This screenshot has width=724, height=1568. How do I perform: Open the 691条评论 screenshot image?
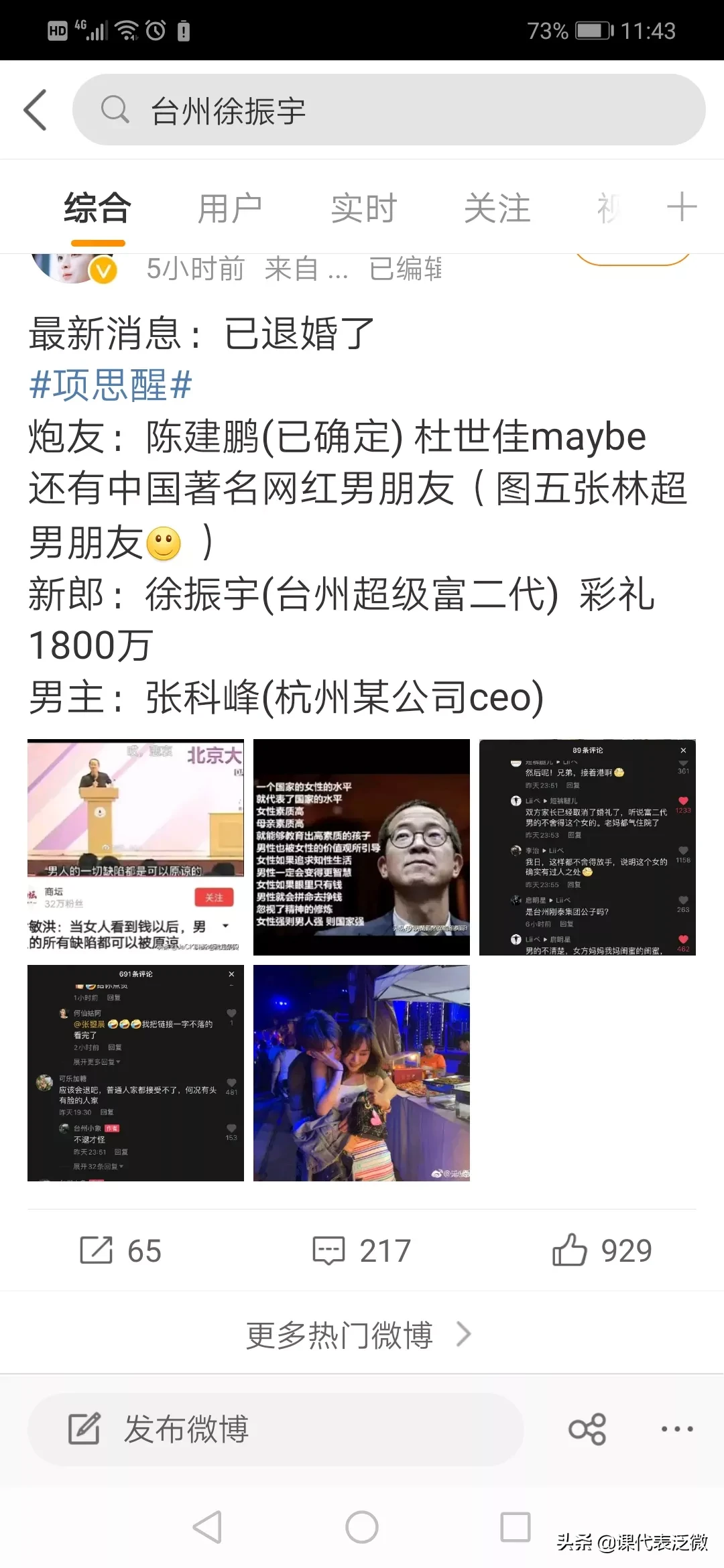tap(135, 1073)
